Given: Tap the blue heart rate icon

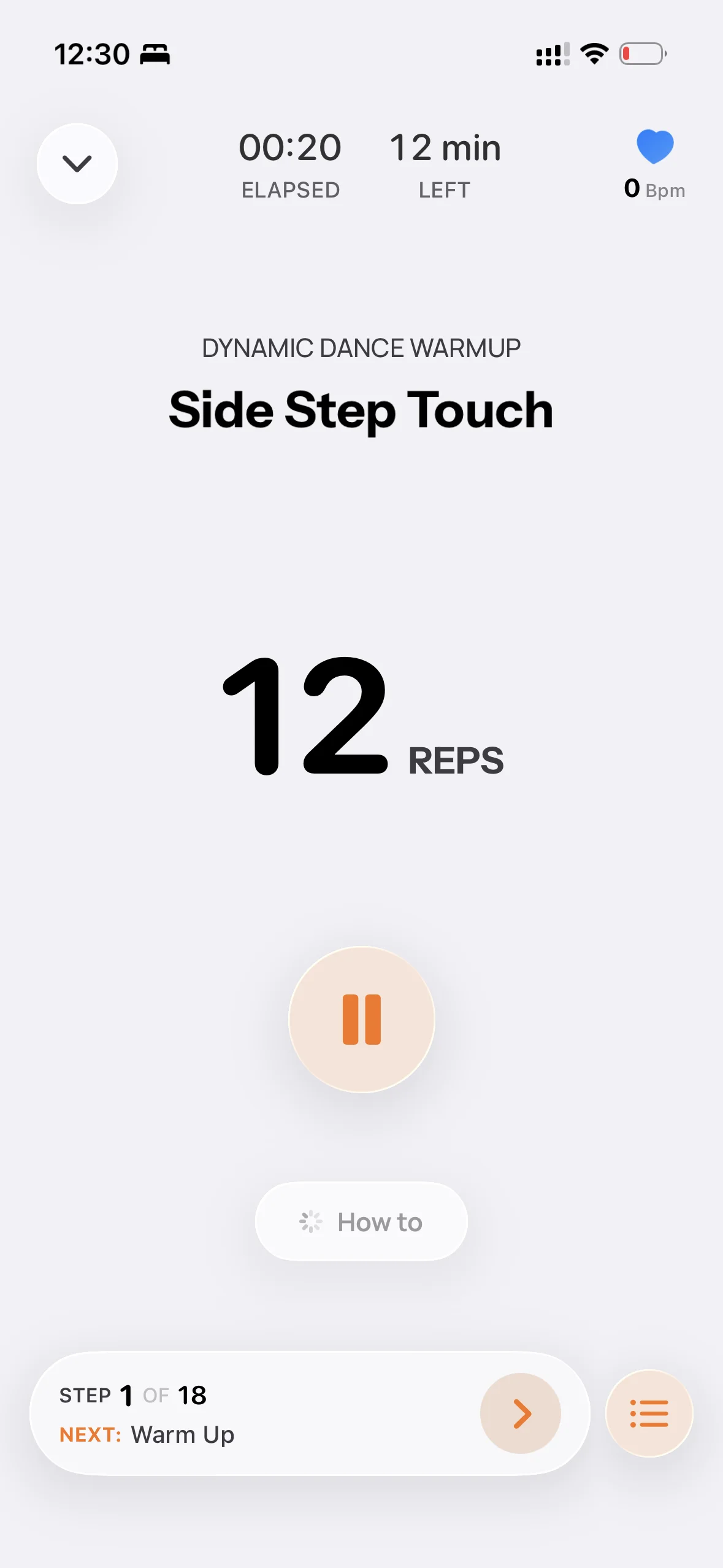Looking at the screenshot, I should 654,147.
